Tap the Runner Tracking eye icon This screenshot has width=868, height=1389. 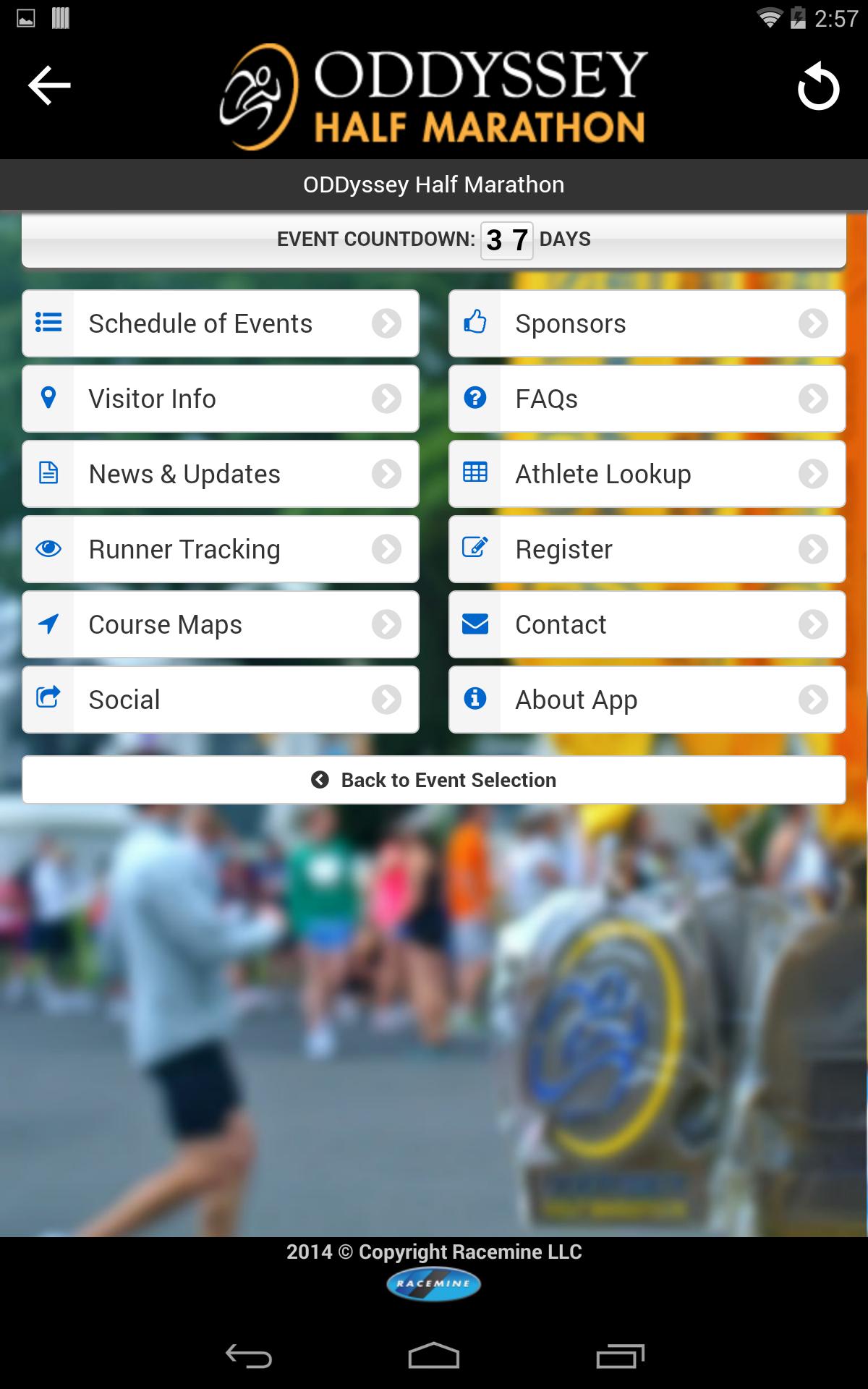(47, 549)
